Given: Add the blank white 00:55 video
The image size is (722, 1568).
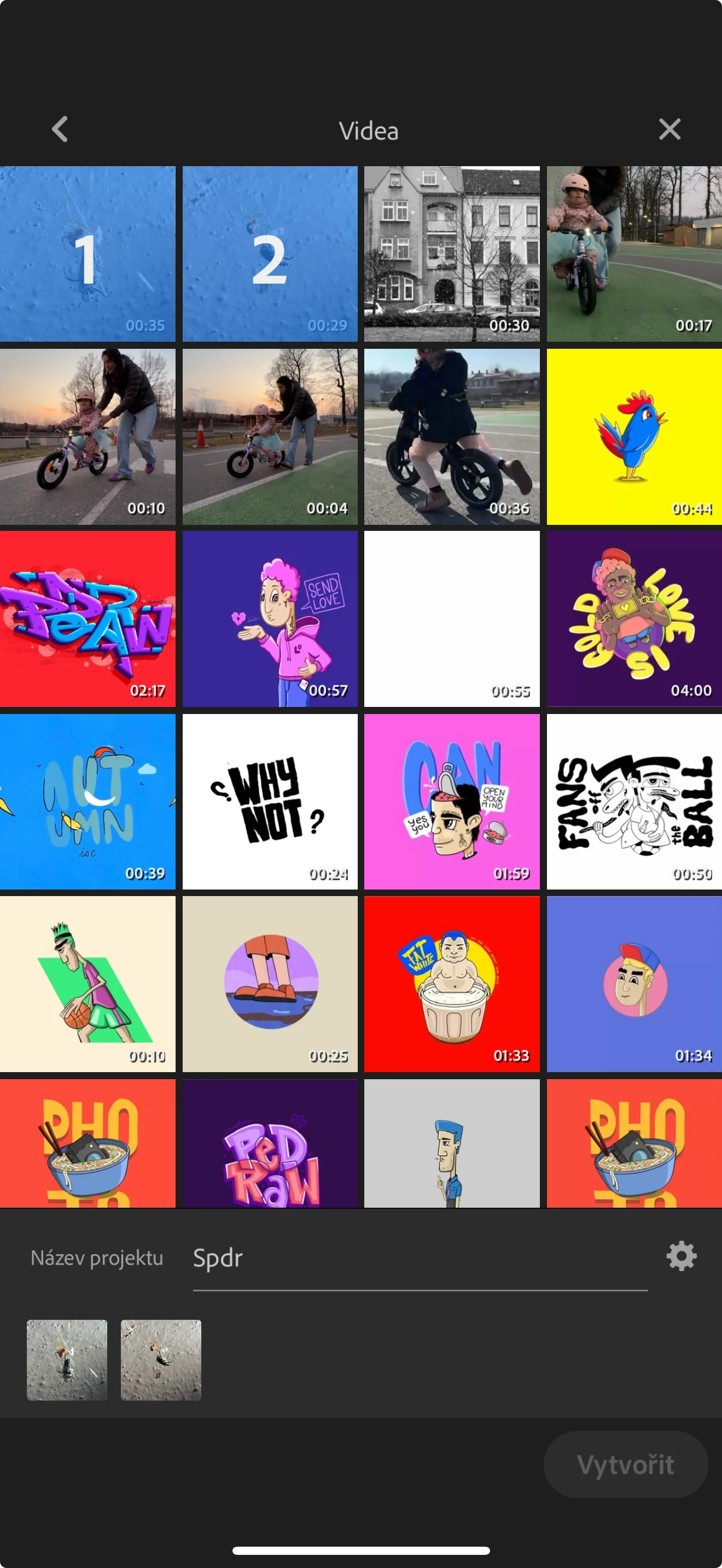Looking at the screenshot, I should (x=452, y=618).
